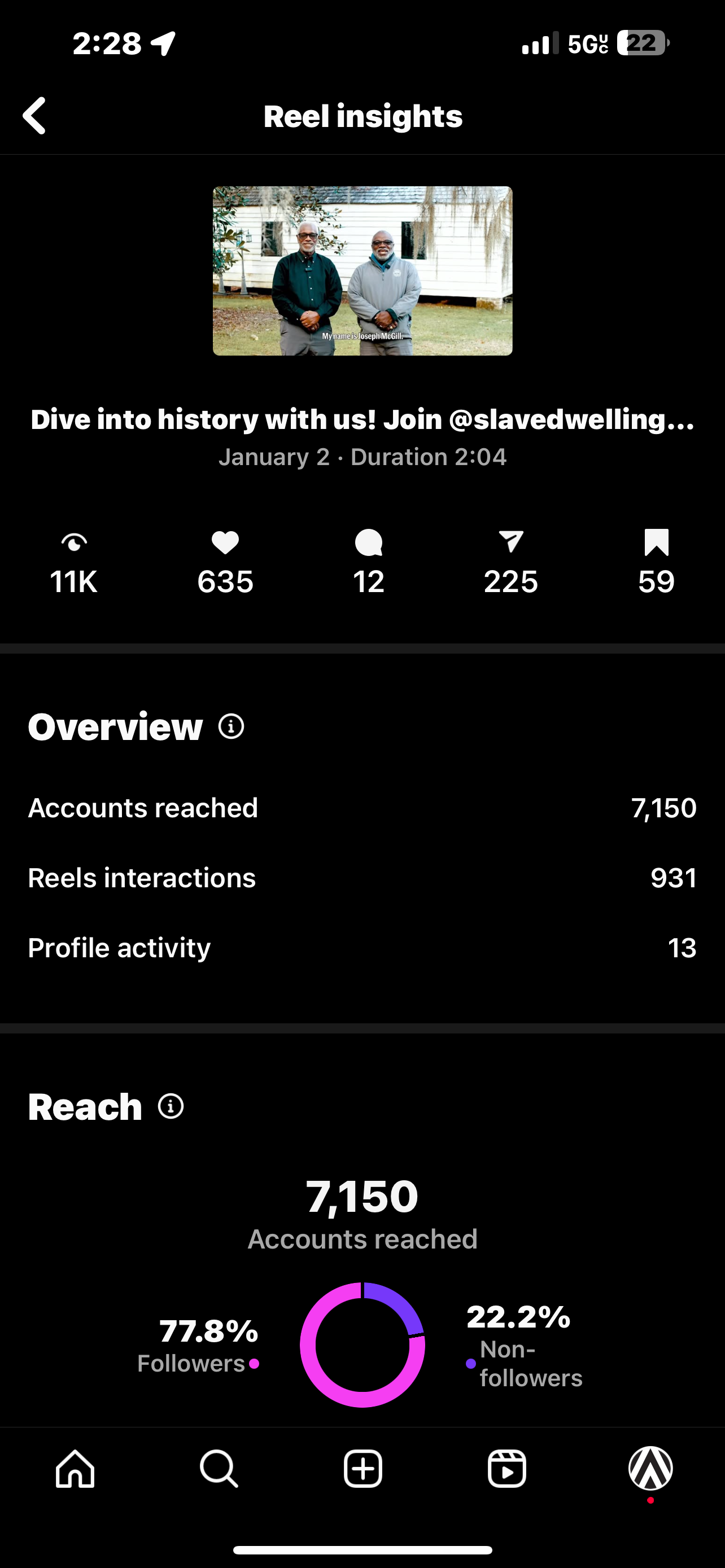Open the info icon beside Overview
Screen dimensions: 725x1568
coord(232,726)
